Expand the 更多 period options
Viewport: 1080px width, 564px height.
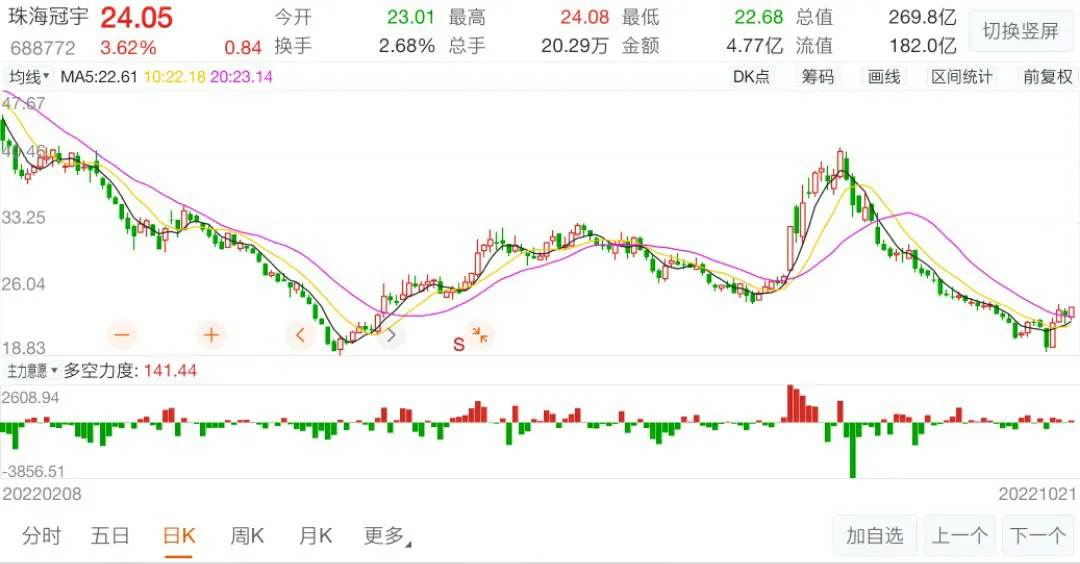pyautogui.click(x=387, y=536)
